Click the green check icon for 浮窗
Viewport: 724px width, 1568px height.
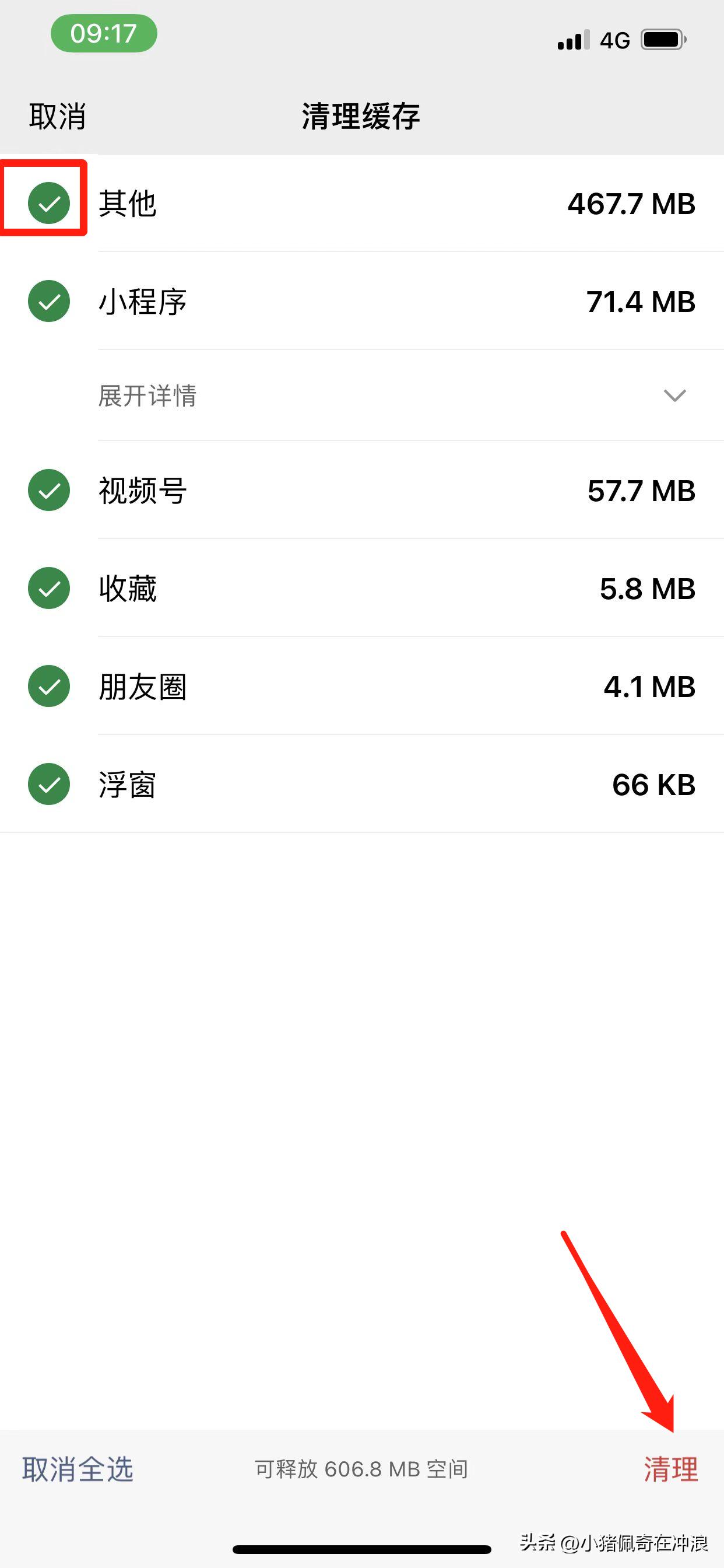click(x=48, y=785)
